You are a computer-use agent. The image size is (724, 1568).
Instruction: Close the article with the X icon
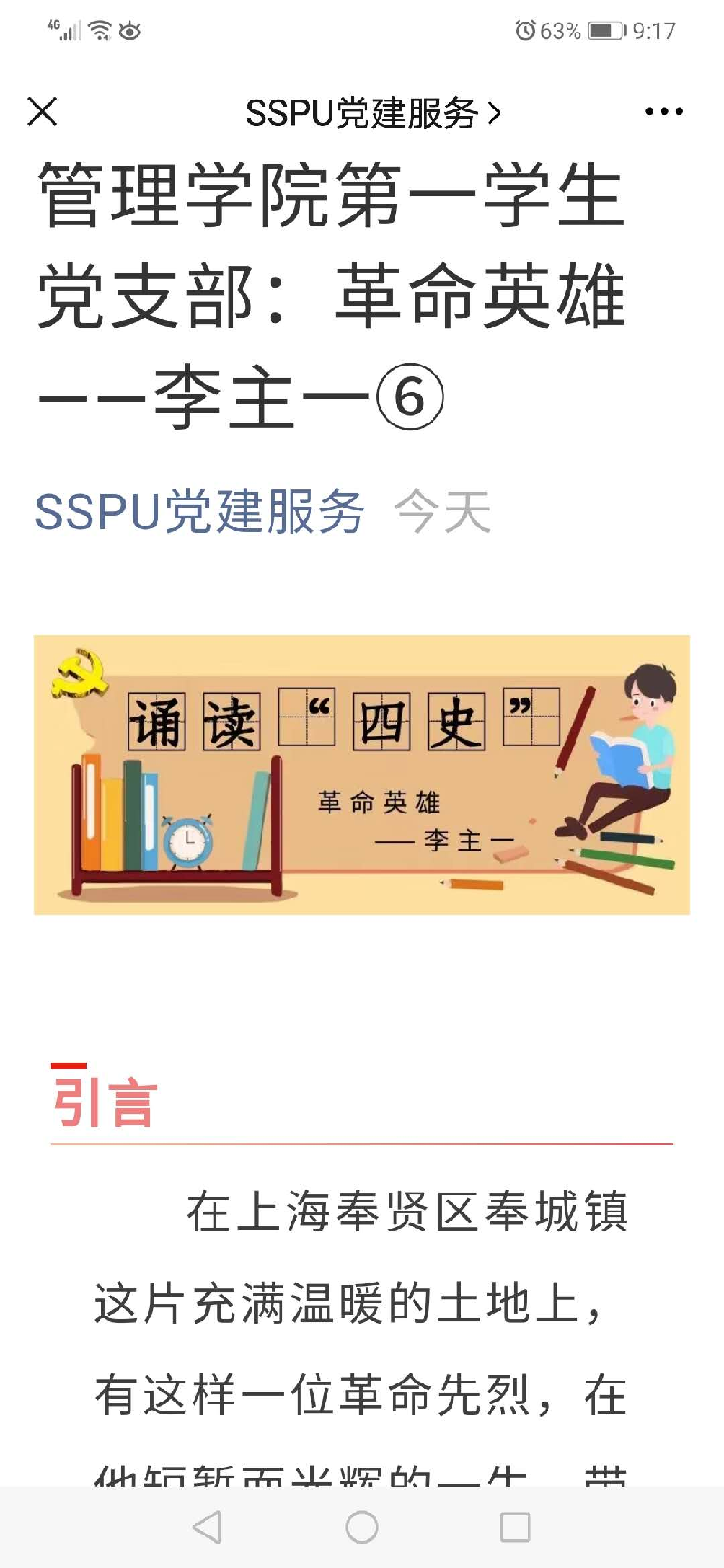tap(43, 112)
